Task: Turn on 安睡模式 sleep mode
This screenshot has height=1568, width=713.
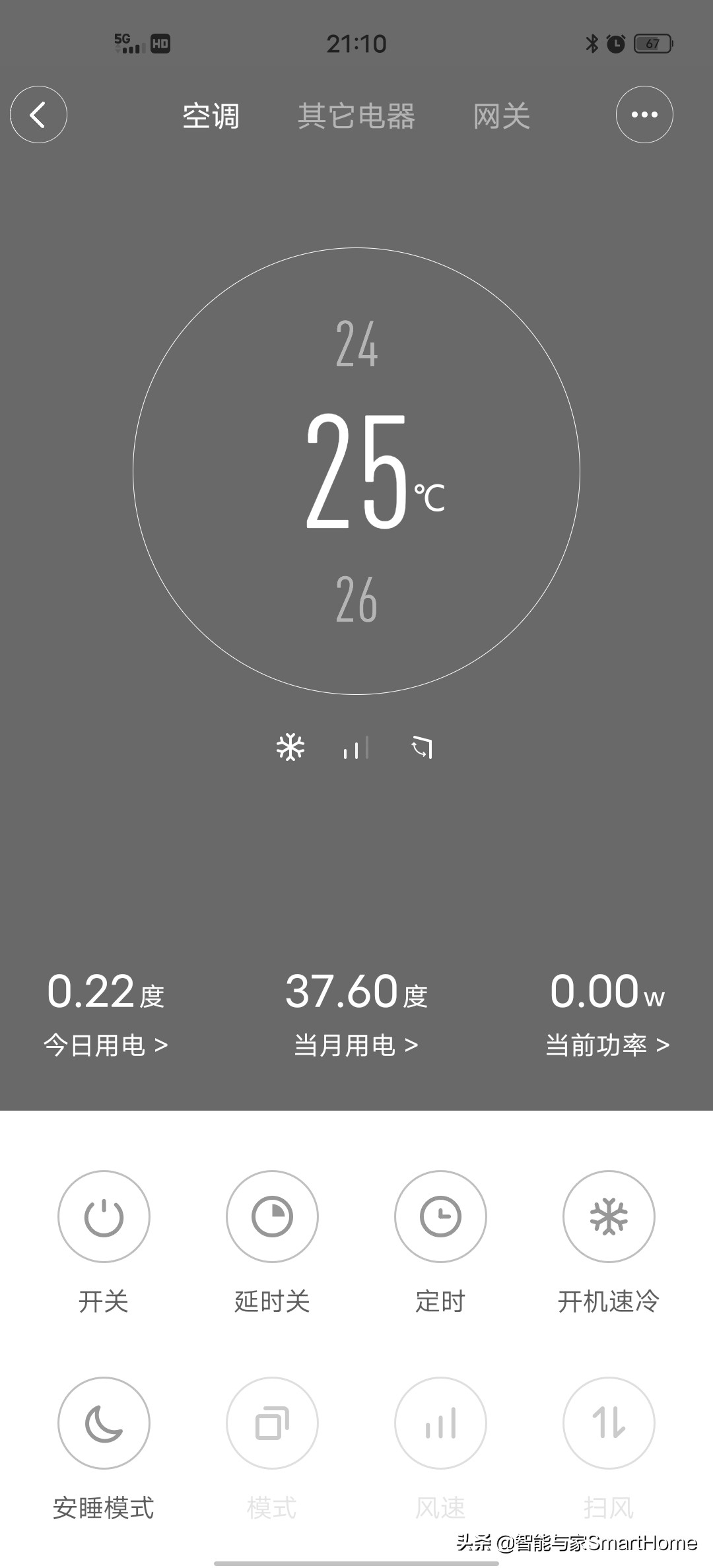Action: click(104, 1423)
